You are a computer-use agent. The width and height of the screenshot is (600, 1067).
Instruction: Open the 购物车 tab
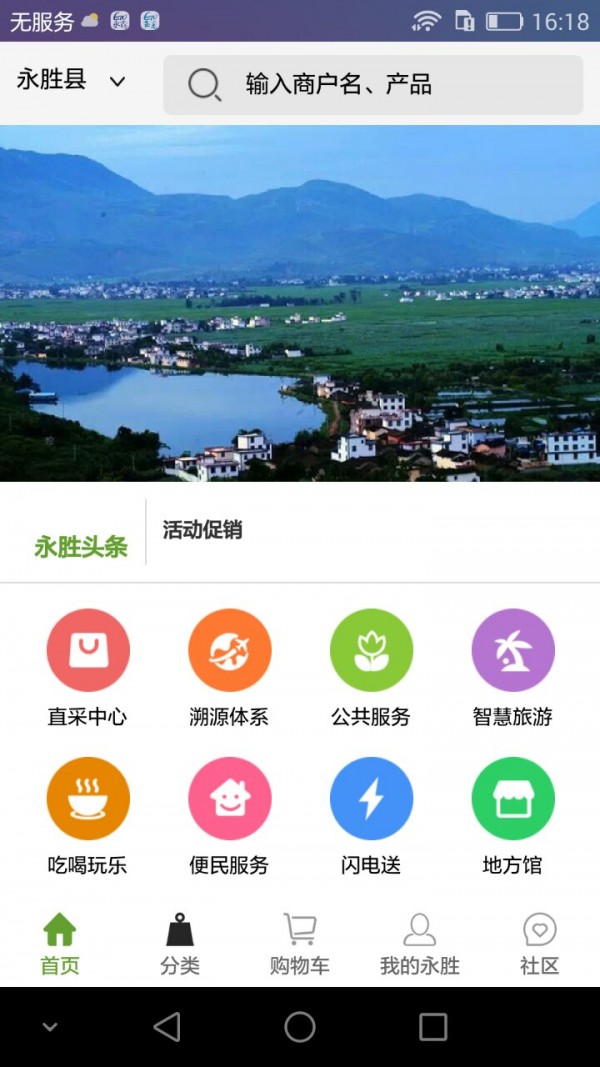300,944
